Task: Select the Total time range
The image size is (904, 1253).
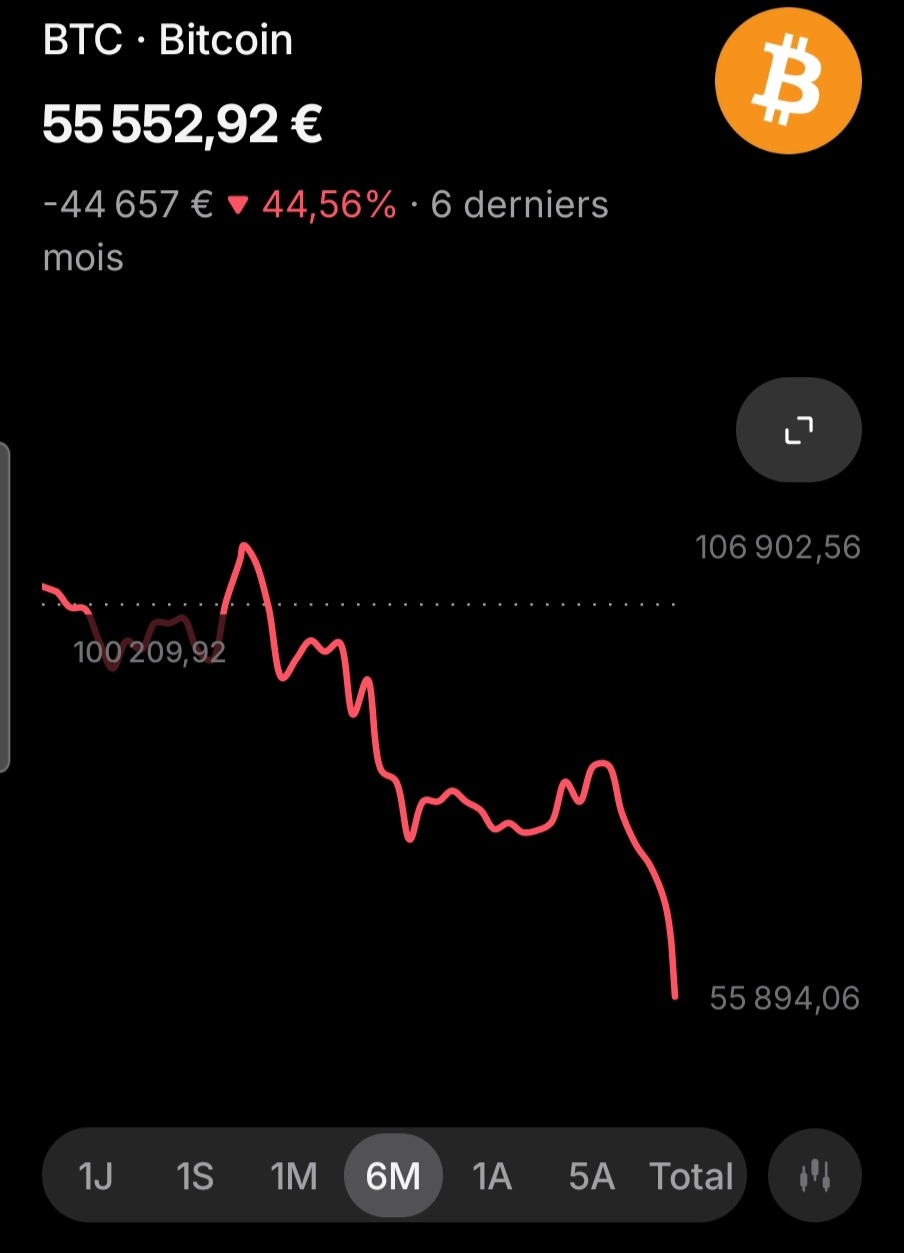Action: [x=691, y=1176]
